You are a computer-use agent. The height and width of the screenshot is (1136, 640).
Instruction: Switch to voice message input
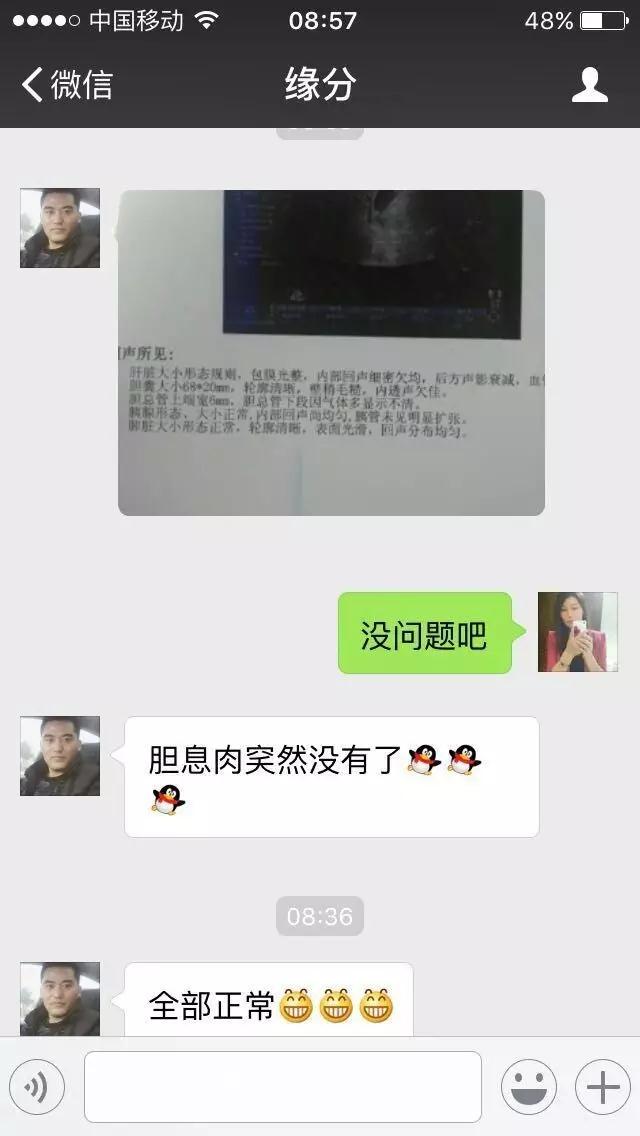37,1087
